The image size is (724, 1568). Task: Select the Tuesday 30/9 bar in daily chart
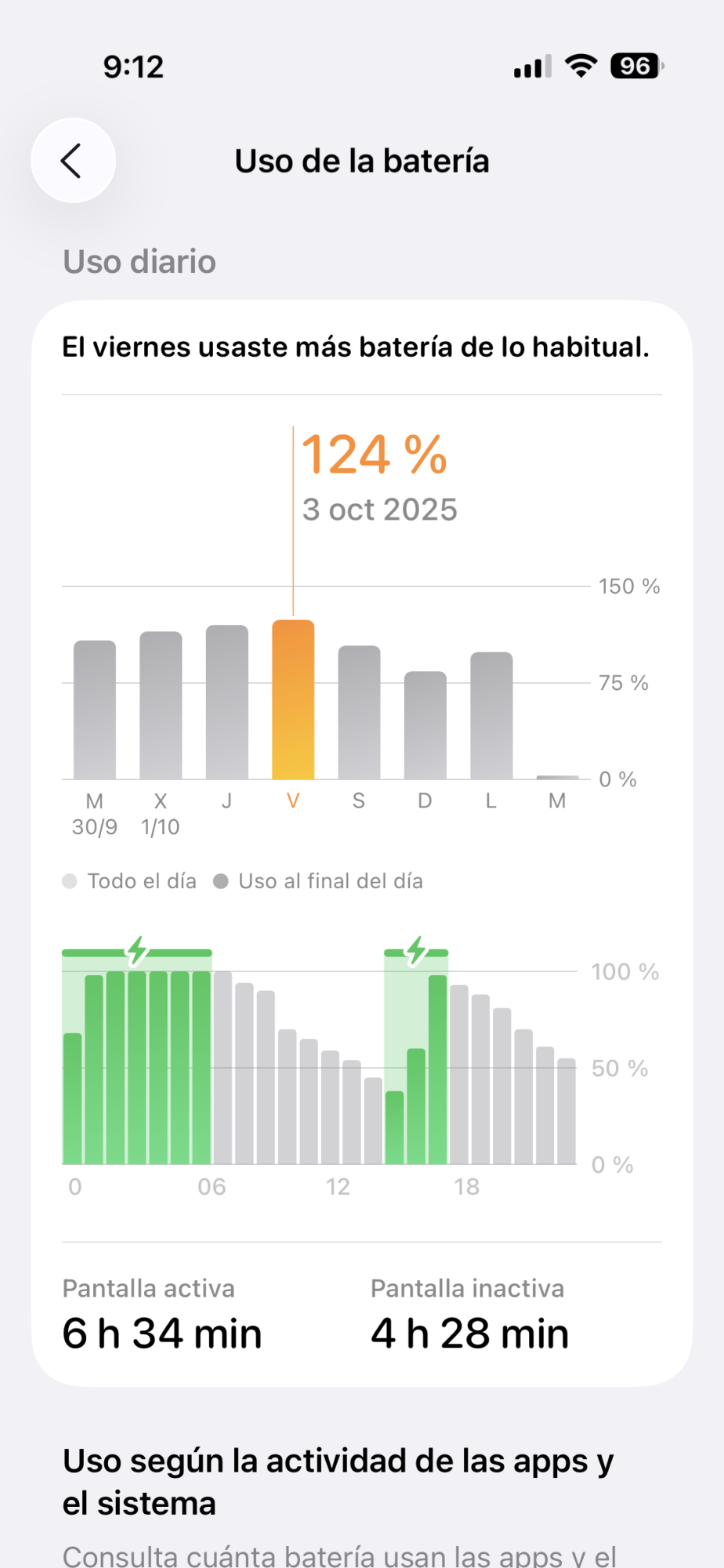(x=95, y=710)
